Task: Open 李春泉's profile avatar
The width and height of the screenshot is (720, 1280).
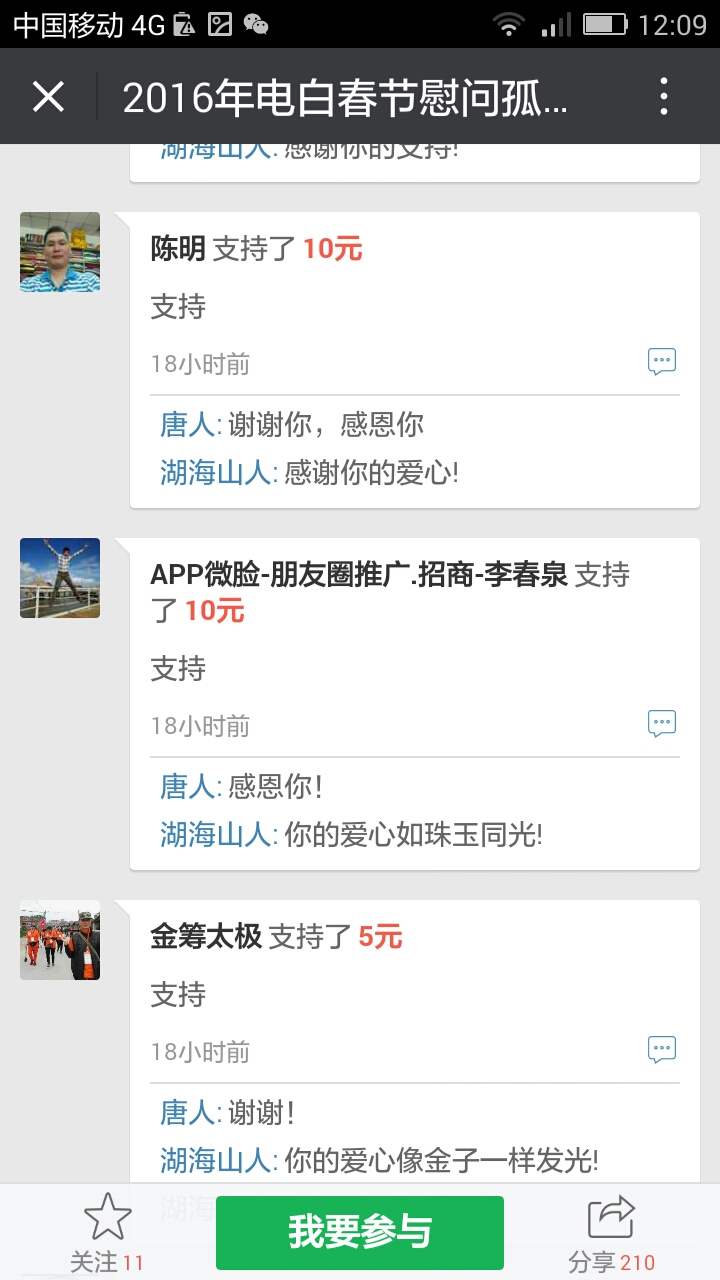Action: point(60,578)
